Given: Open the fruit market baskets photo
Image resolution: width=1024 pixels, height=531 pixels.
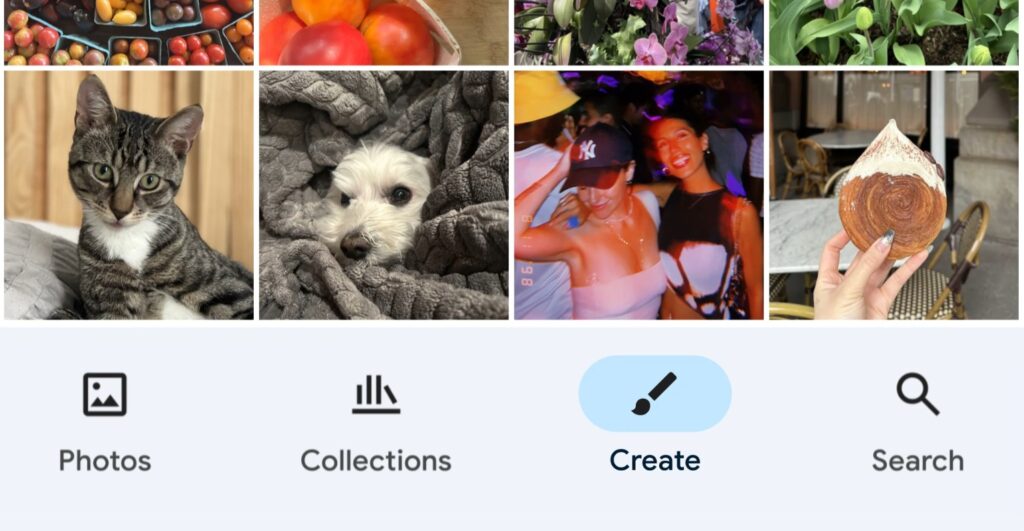Looking at the screenshot, I should click(x=129, y=32).
